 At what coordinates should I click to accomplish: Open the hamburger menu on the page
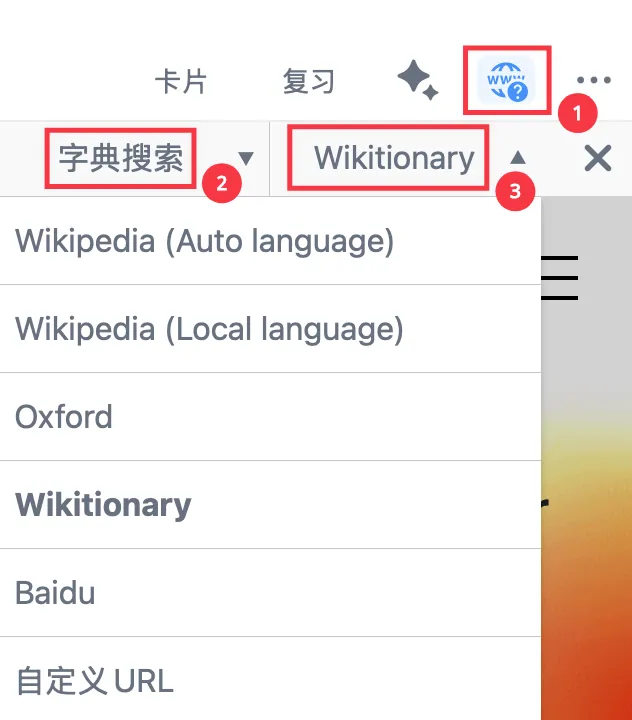coord(560,278)
